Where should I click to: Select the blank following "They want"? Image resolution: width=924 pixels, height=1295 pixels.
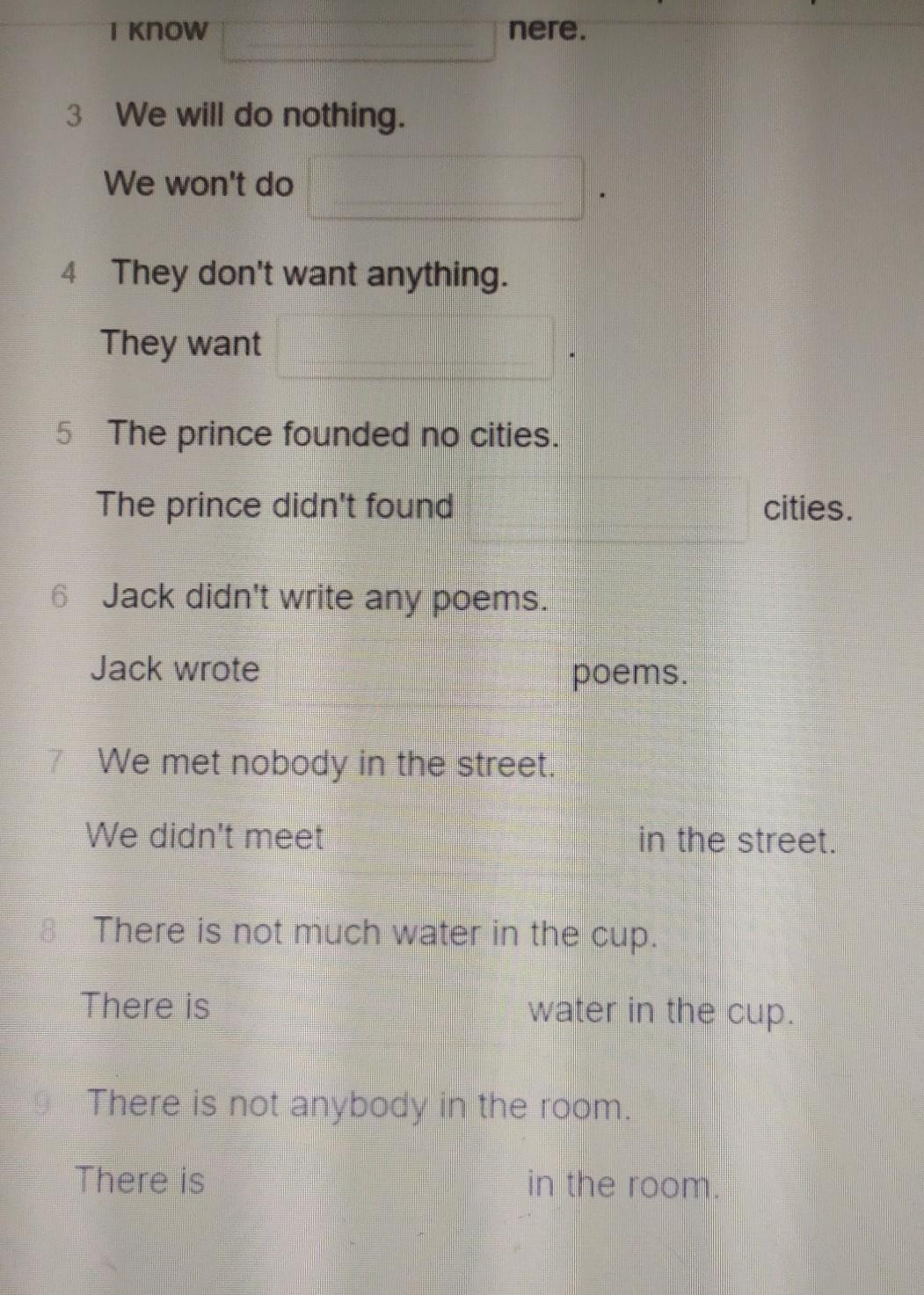pos(415,347)
